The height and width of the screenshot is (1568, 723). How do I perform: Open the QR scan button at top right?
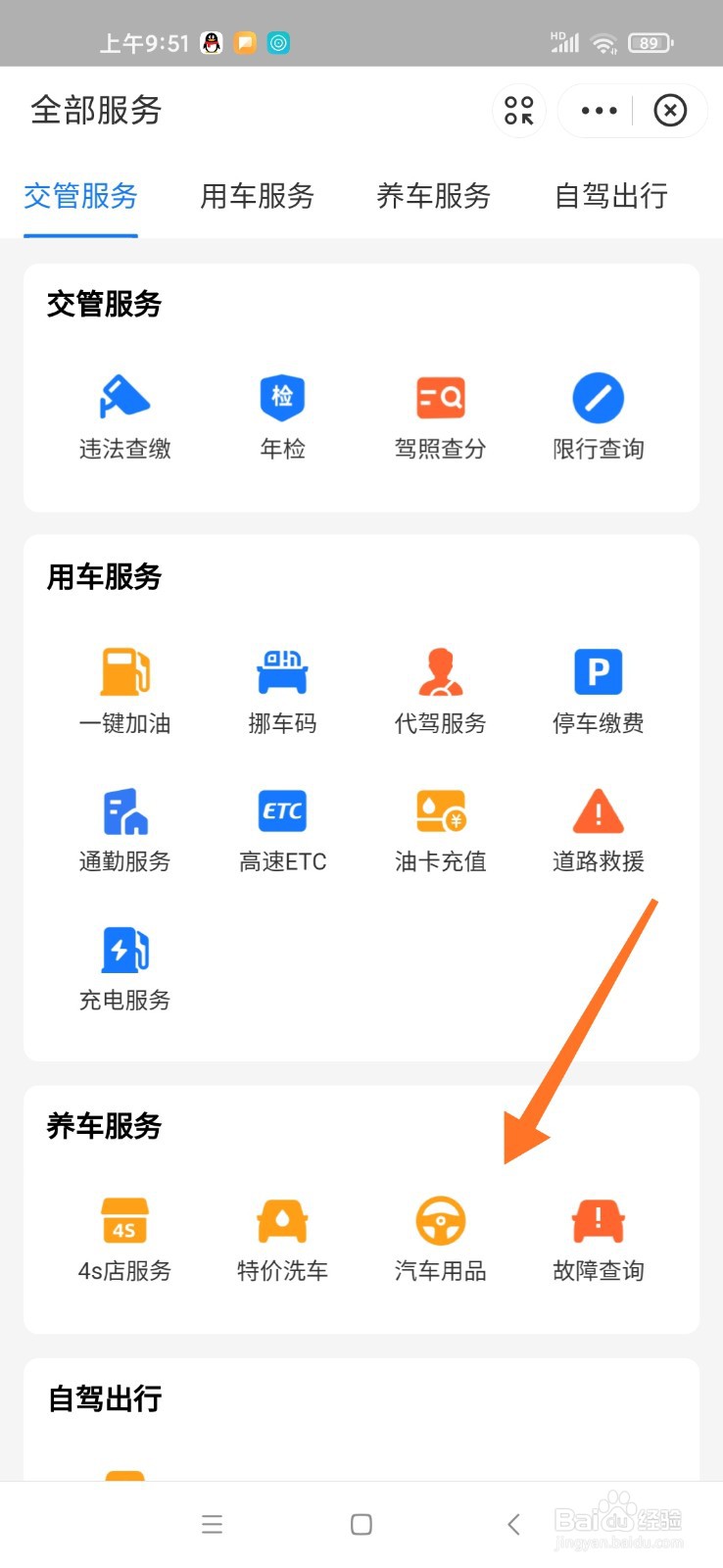tap(518, 111)
